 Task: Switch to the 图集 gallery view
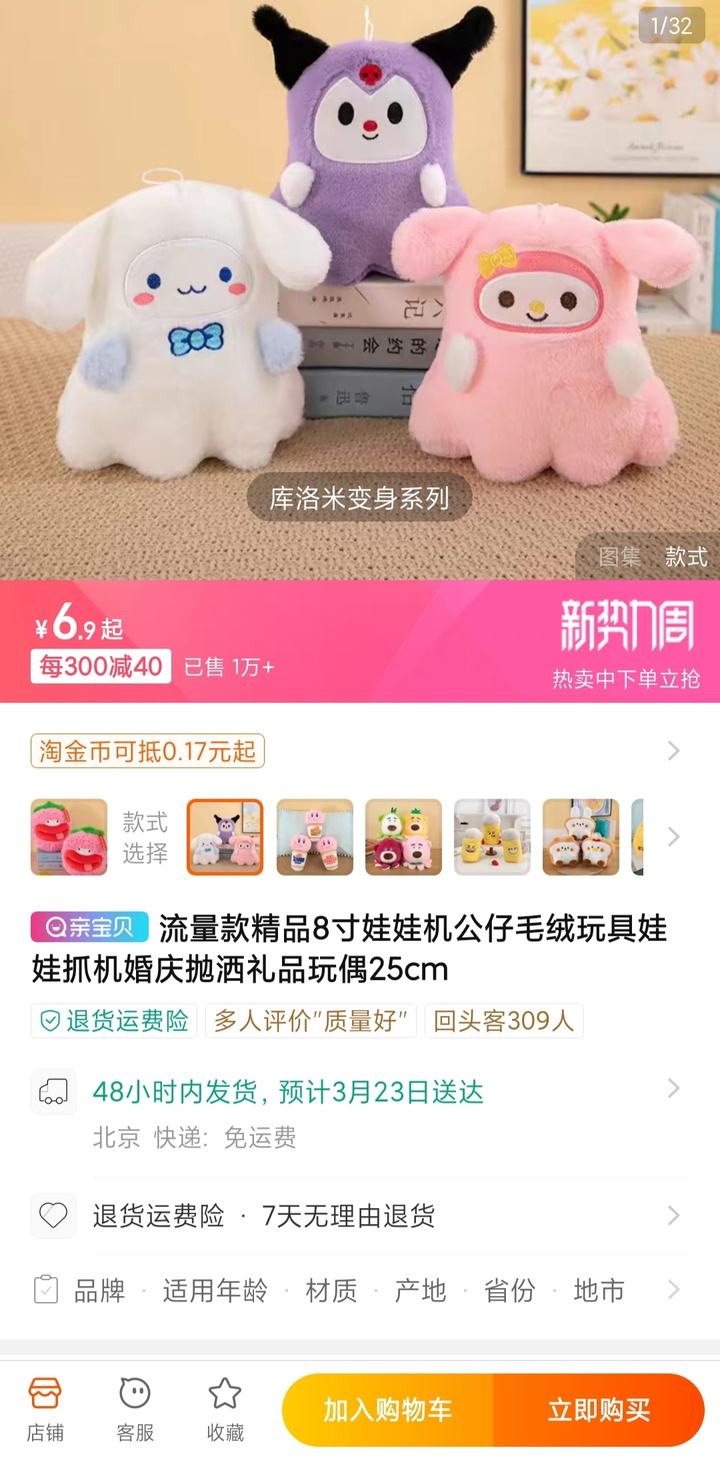(x=619, y=557)
